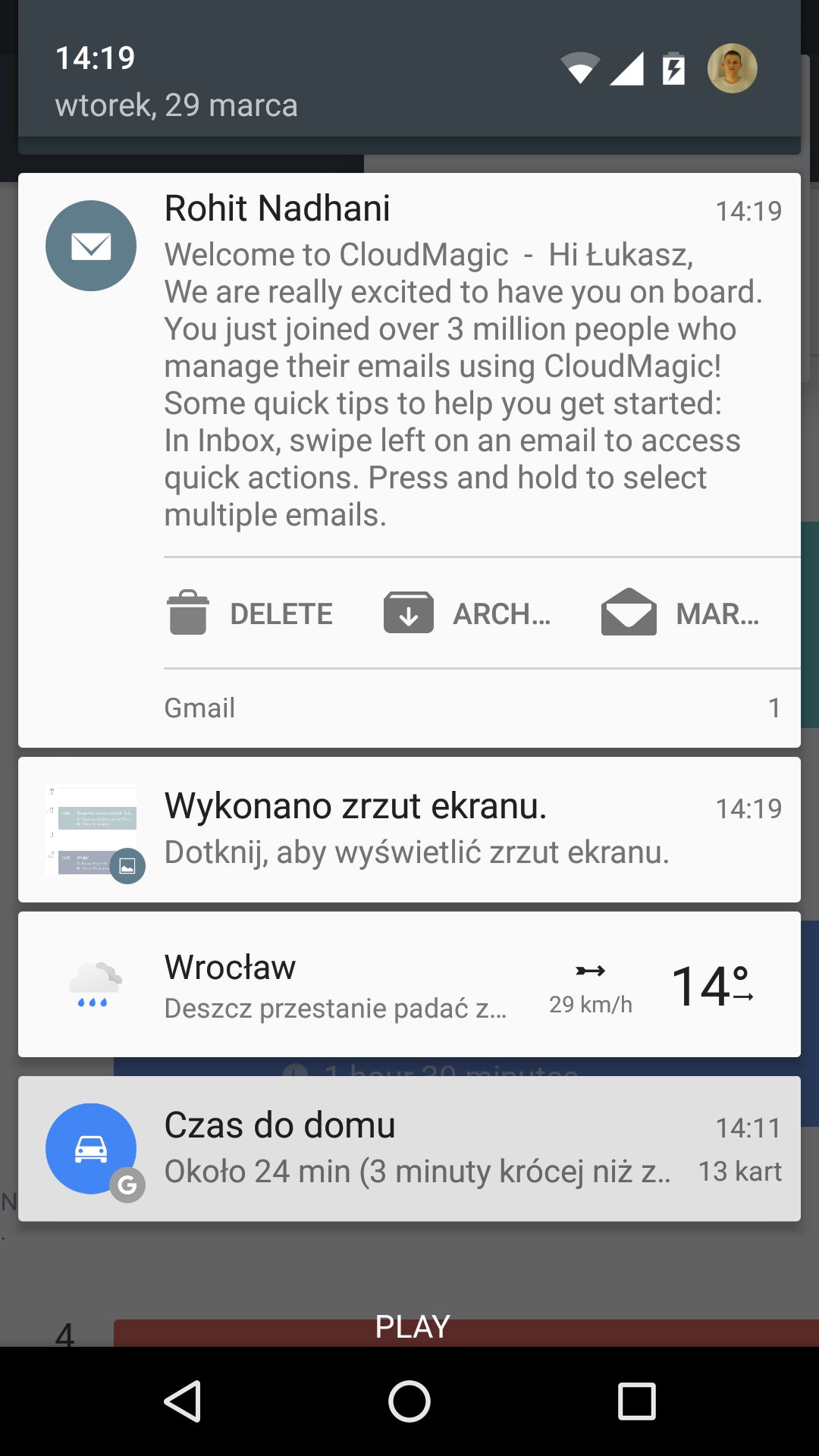This screenshot has height=1456, width=819.
Task: Go to the home screen
Action: click(409, 1401)
